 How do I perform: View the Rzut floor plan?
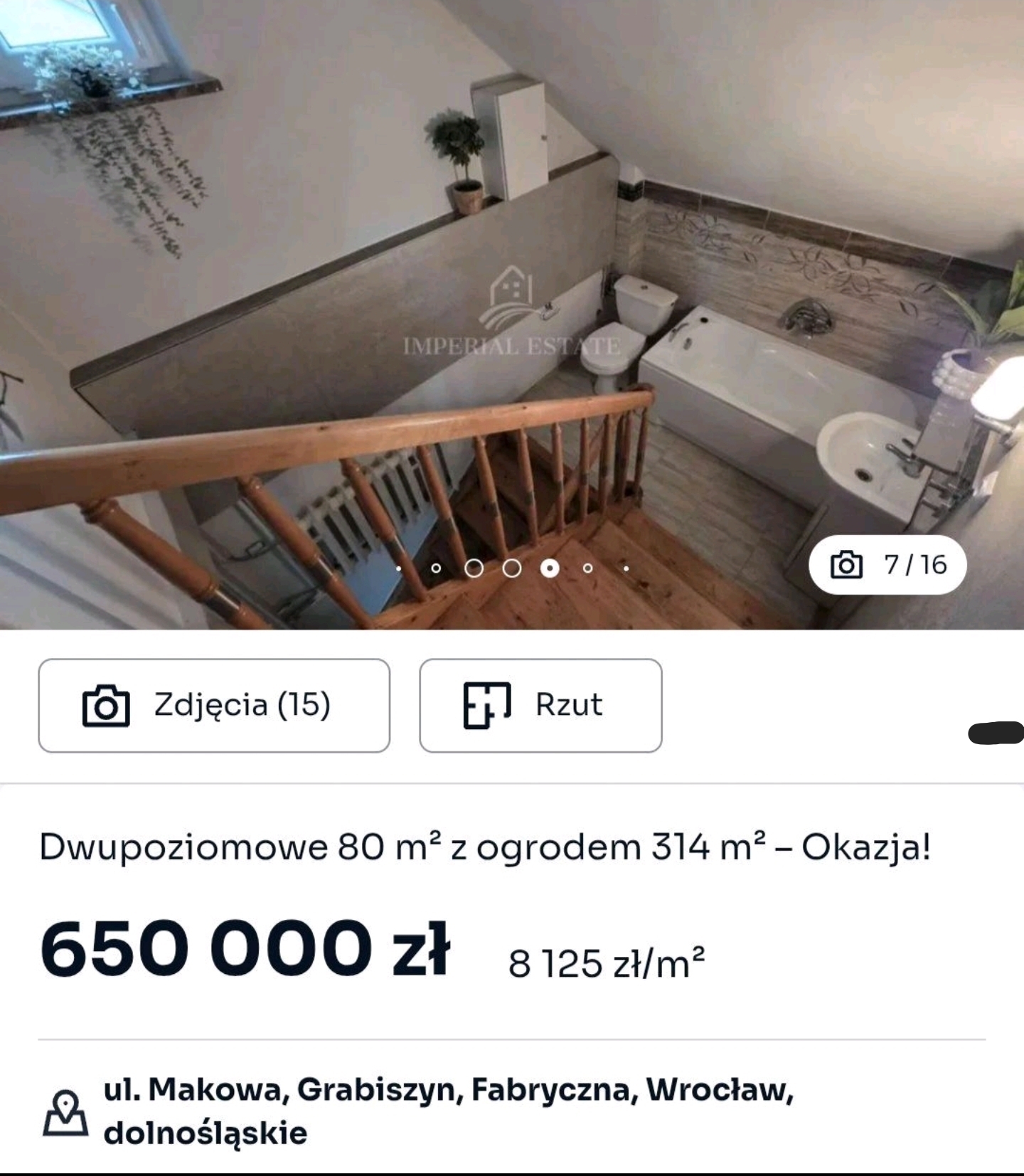click(x=540, y=705)
